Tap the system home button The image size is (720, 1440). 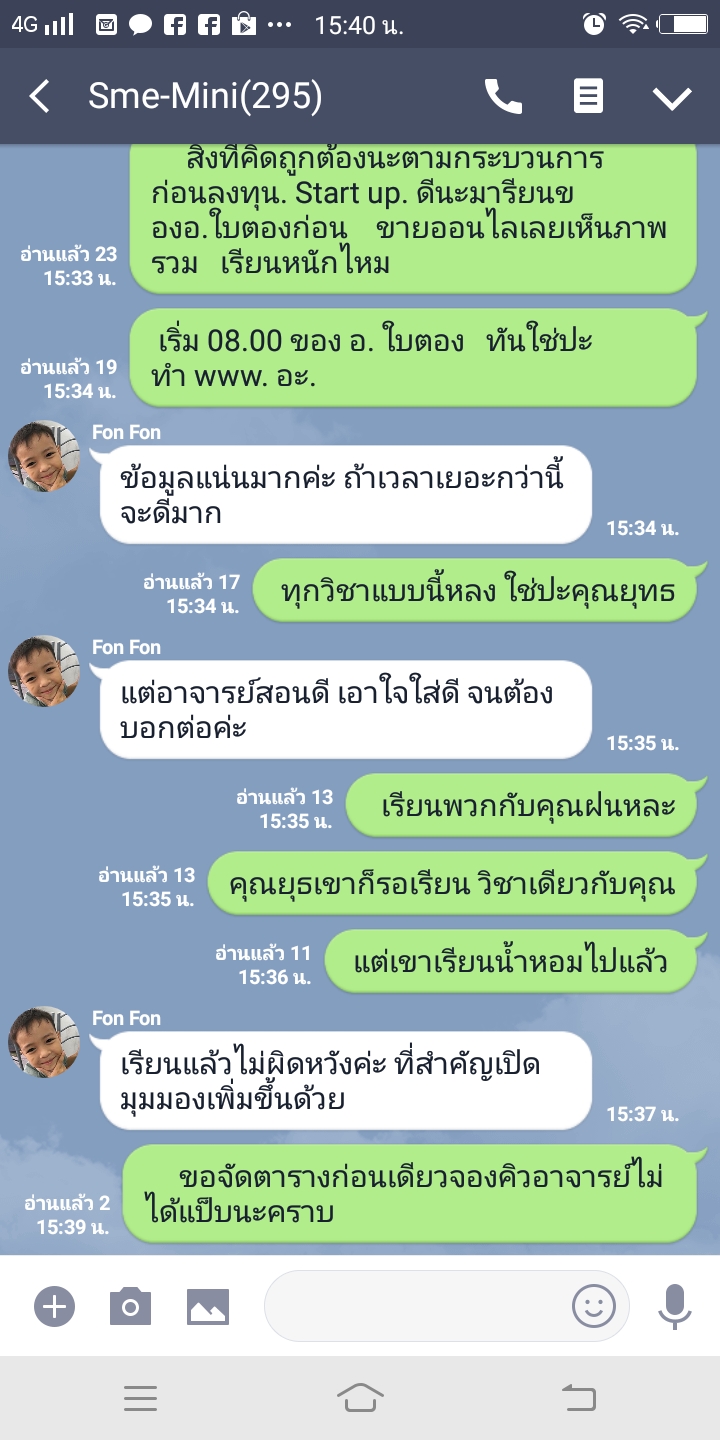tap(360, 1398)
